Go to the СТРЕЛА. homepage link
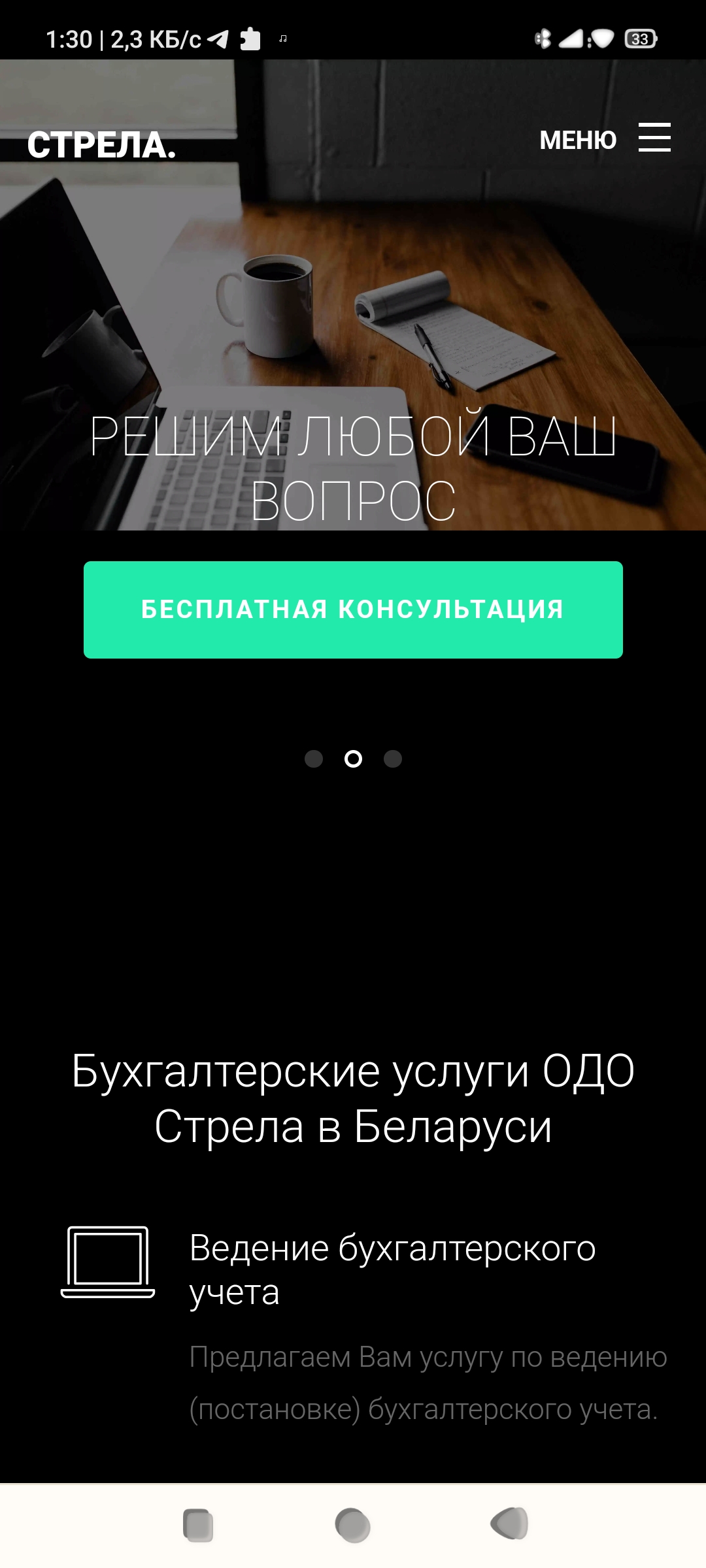The height and width of the screenshot is (1568, 706). (x=101, y=145)
